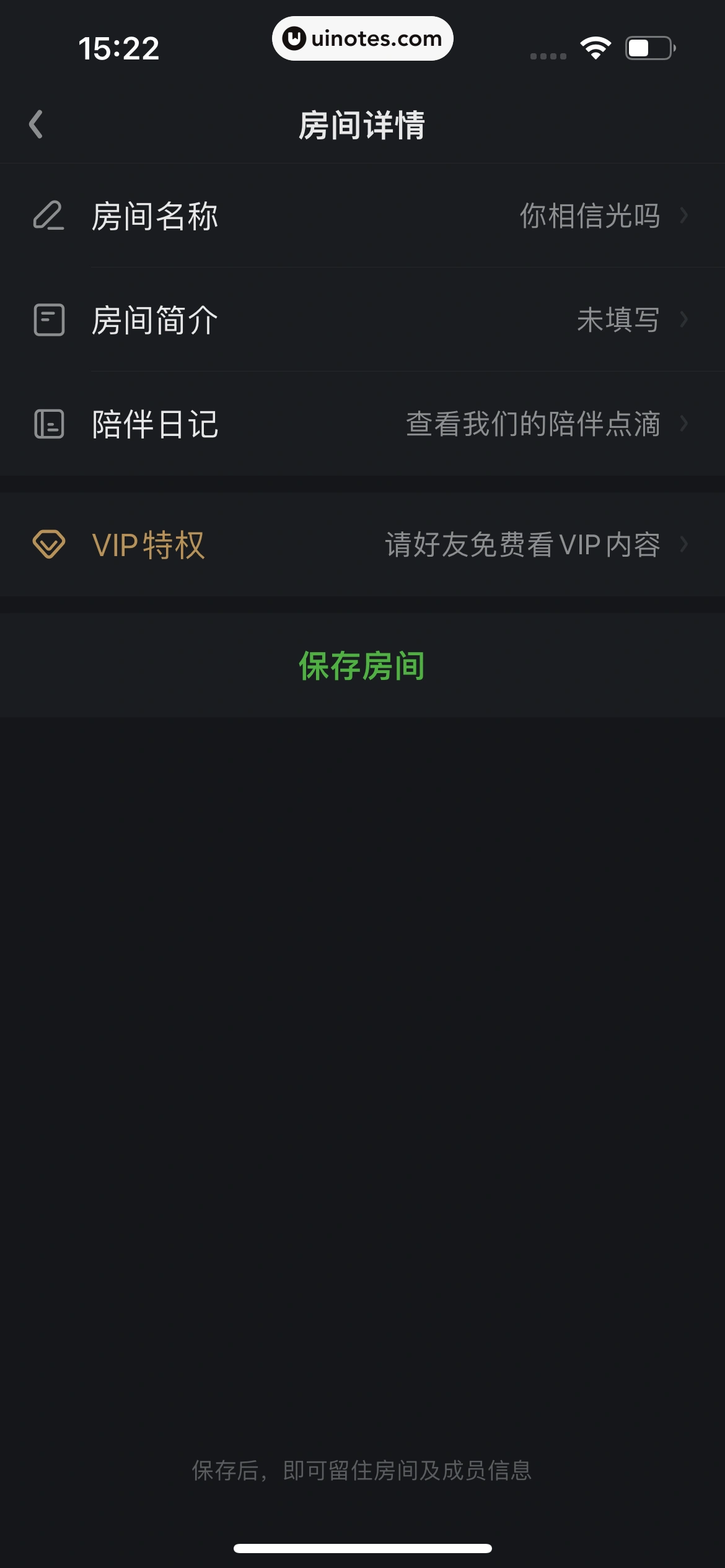The width and height of the screenshot is (725, 1568).
Task: Click 未填写 to fill room introduction
Action: (x=618, y=320)
